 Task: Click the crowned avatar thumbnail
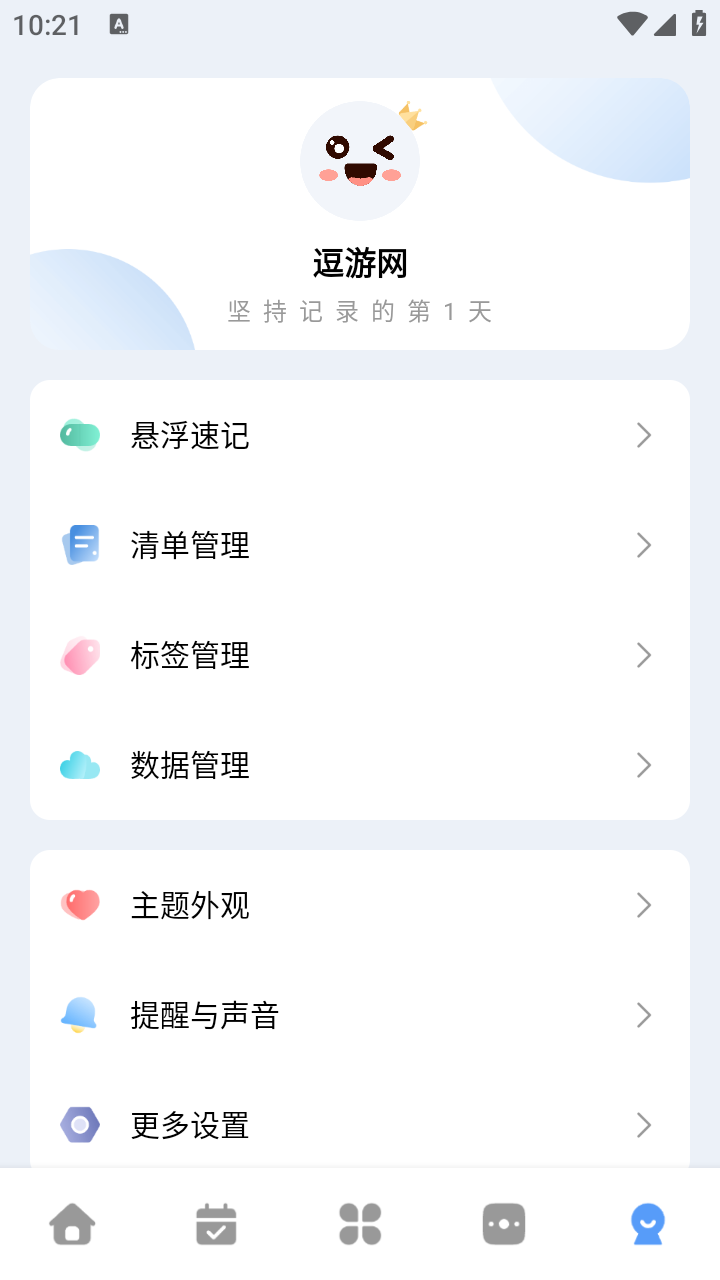click(x=360, y=160)
